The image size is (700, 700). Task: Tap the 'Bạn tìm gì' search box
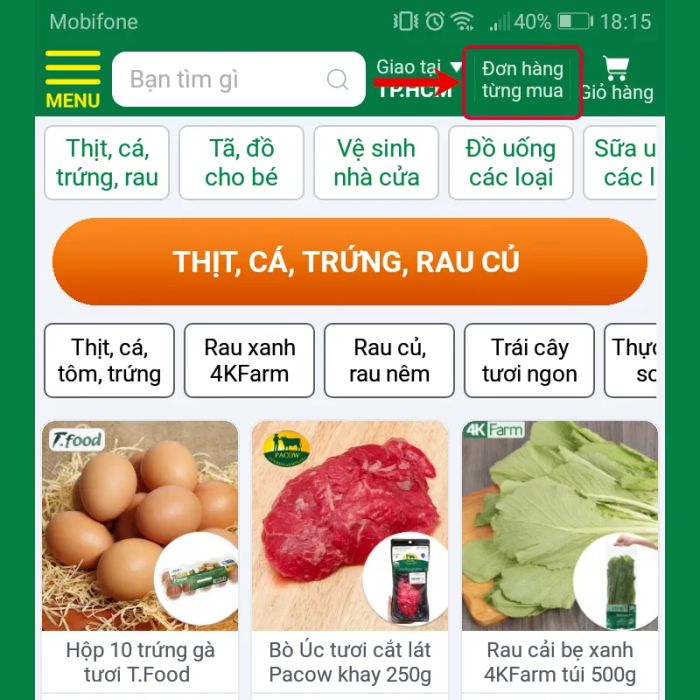point(238,80)
